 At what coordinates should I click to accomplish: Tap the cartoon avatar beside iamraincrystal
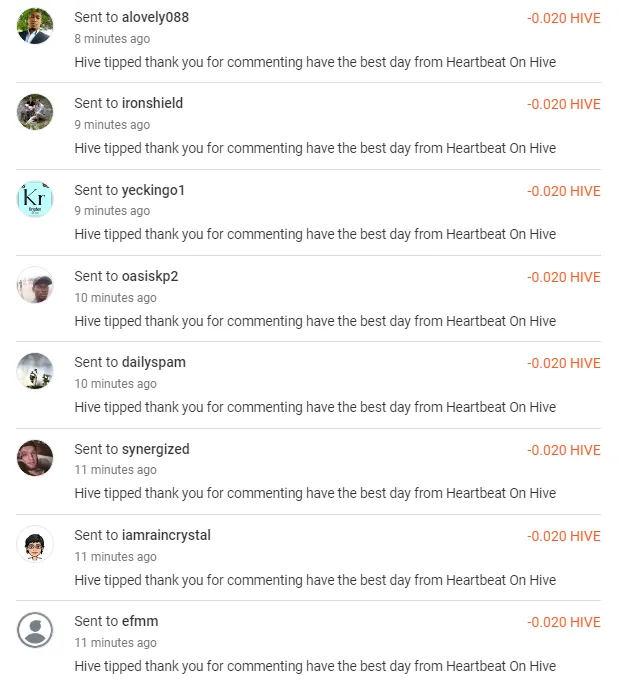click(x=35, y=545)
